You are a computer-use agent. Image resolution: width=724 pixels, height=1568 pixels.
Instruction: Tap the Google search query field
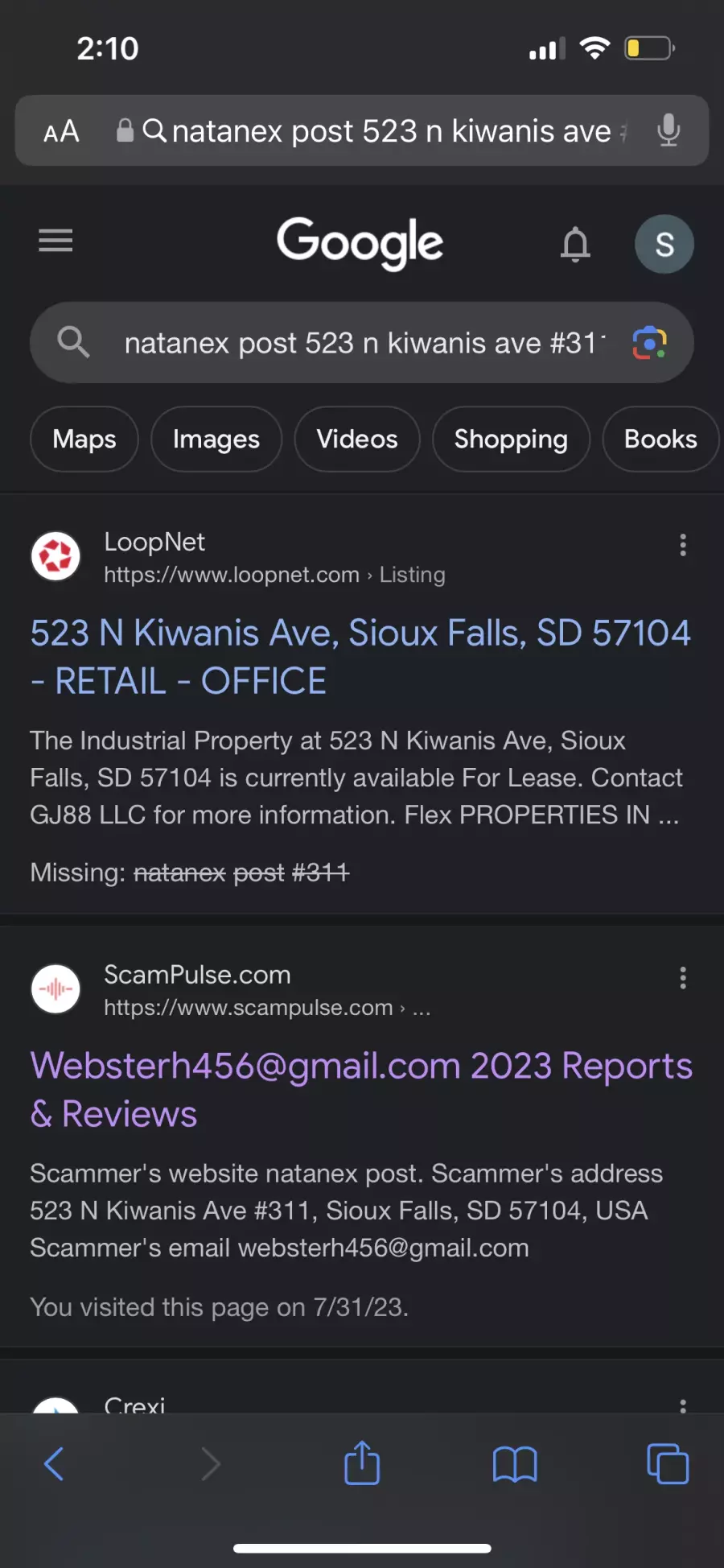(362, 343)
